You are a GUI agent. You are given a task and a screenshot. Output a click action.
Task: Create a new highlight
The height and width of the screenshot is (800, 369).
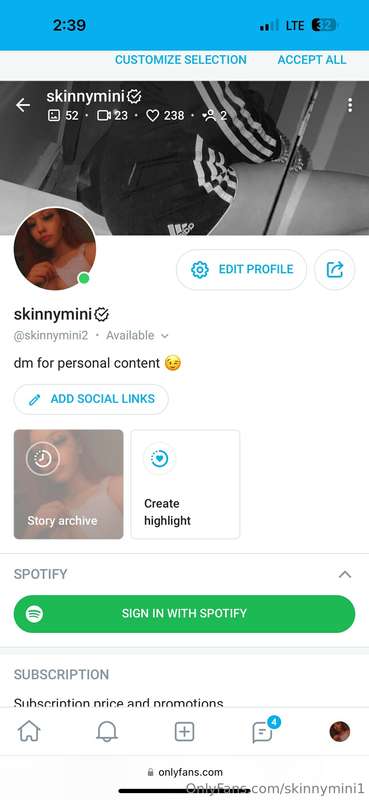click(185, 484)
